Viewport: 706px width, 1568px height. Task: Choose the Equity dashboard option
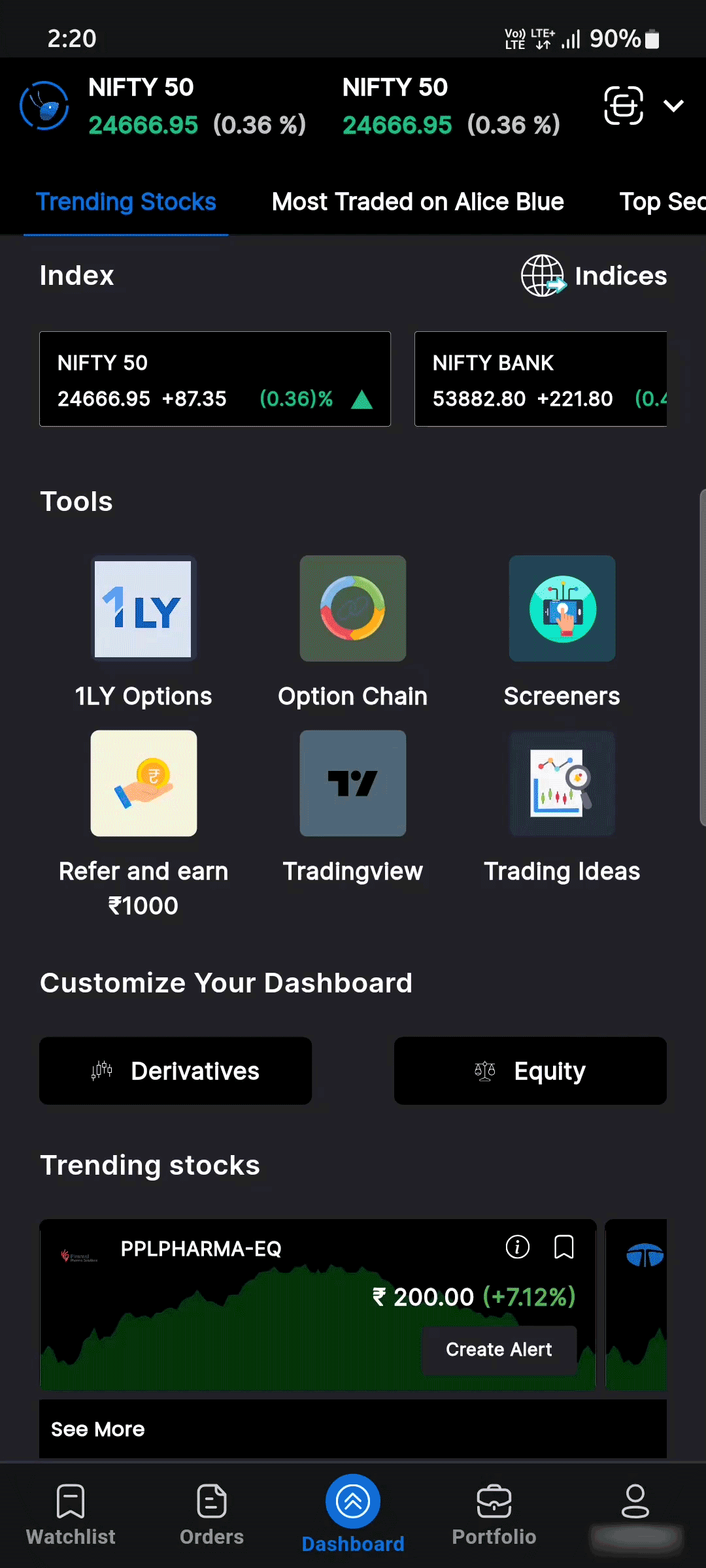(530, 1071)
